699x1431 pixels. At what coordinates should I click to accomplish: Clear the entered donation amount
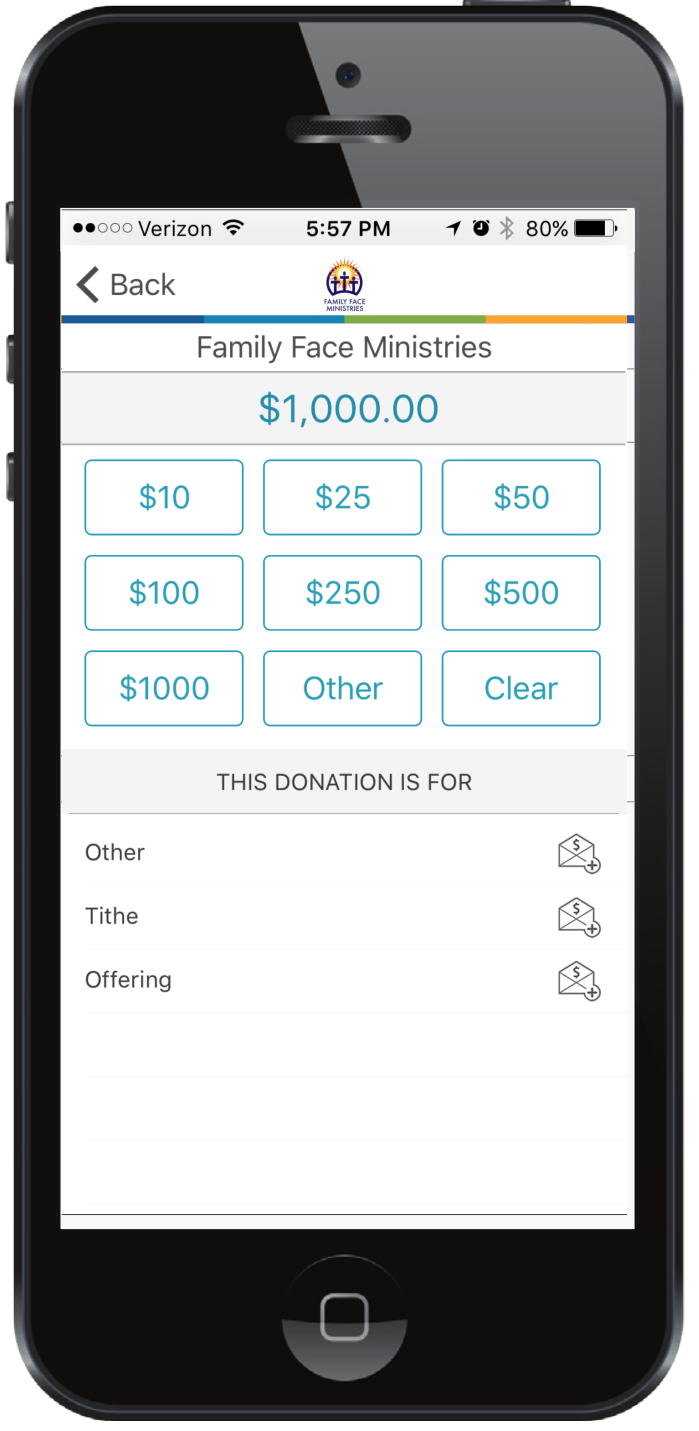(521, 688)
